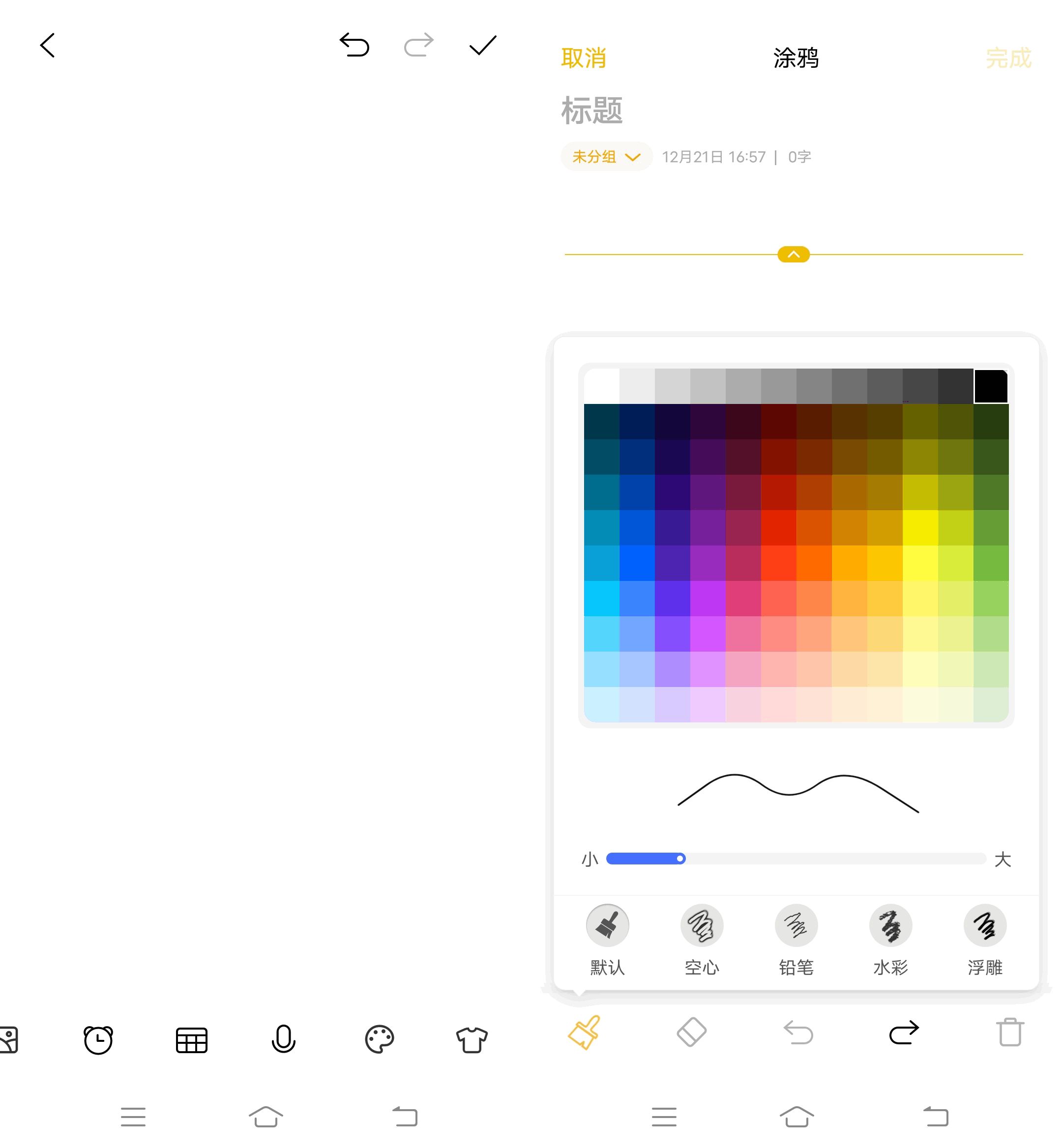Viewport: 1062px width, 1148px height.
Task: Confirm note with the checkmark icon
Action: pos(482,45)
